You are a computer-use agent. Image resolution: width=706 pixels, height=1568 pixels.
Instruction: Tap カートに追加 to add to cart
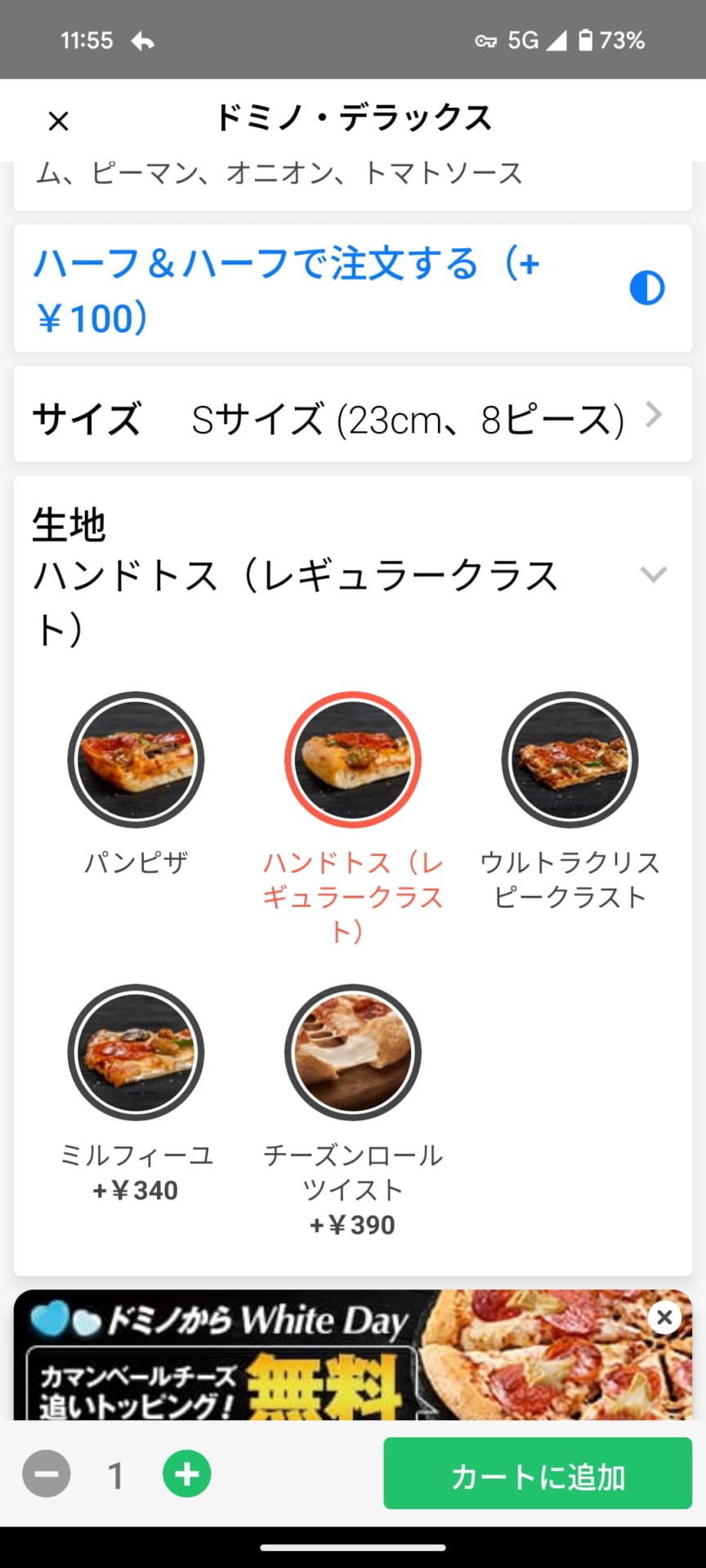coord(537,1474)
